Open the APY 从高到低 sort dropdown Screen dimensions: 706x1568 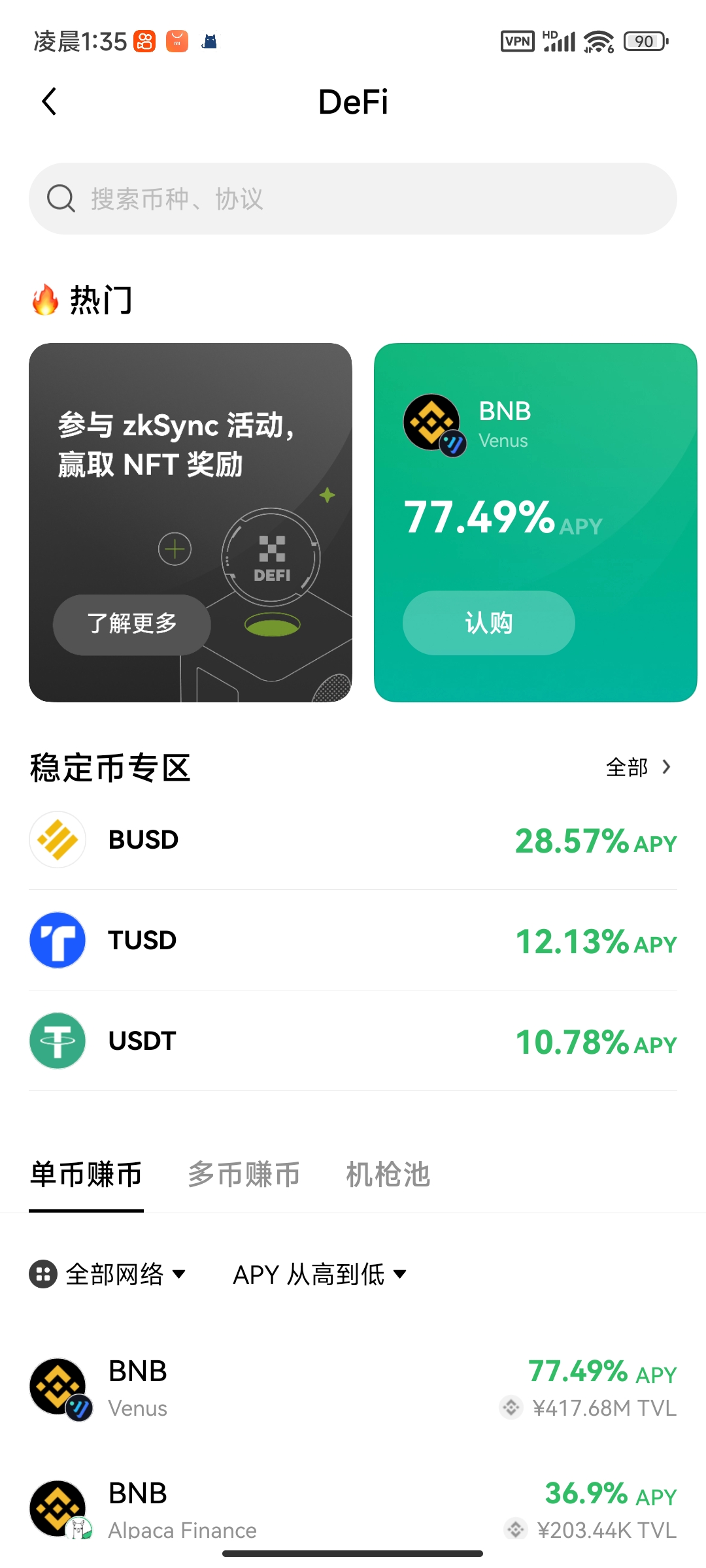pyautogui.click(x=320, y=1274)
